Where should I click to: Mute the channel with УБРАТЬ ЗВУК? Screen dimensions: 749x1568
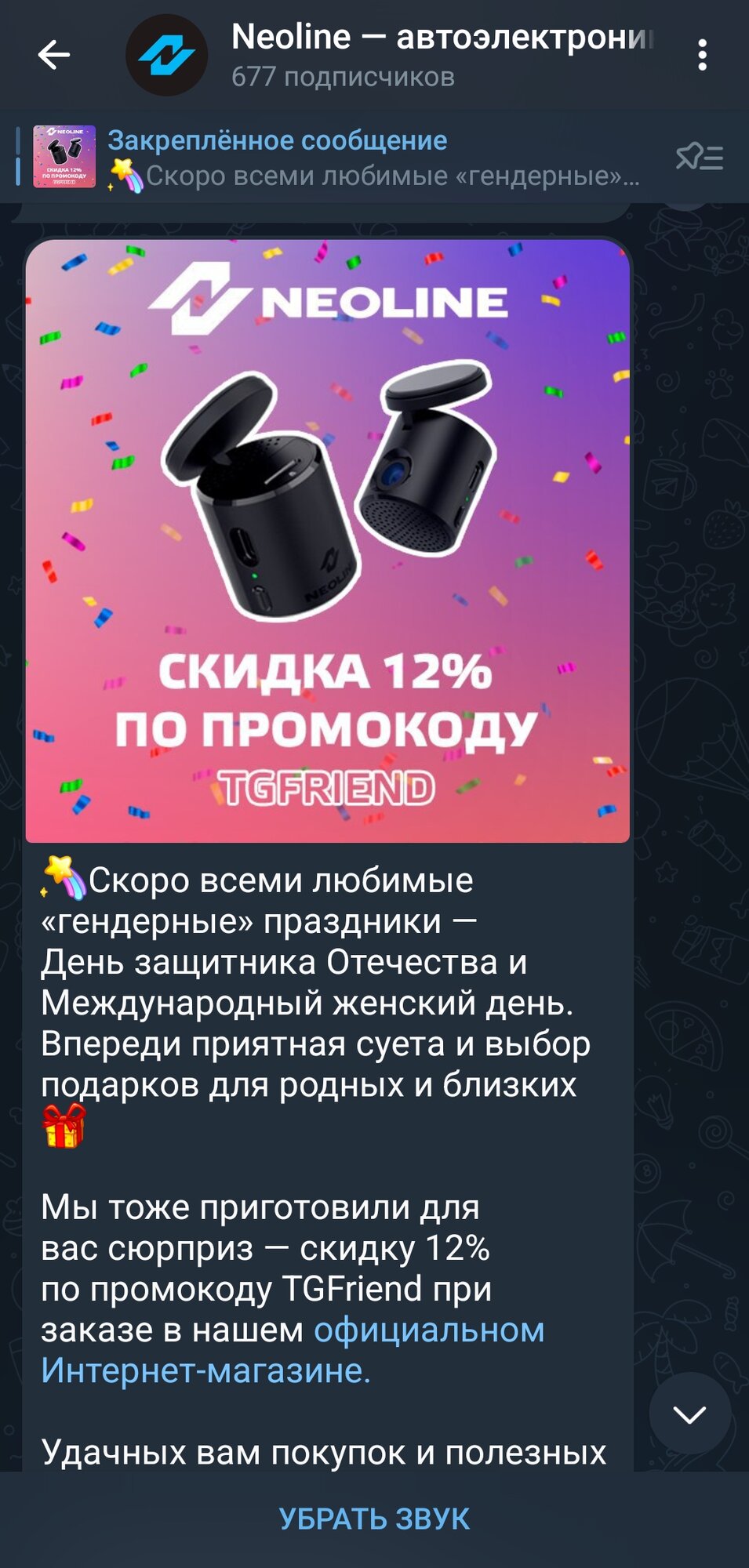pyautogui.click(x=374, y=1519)
